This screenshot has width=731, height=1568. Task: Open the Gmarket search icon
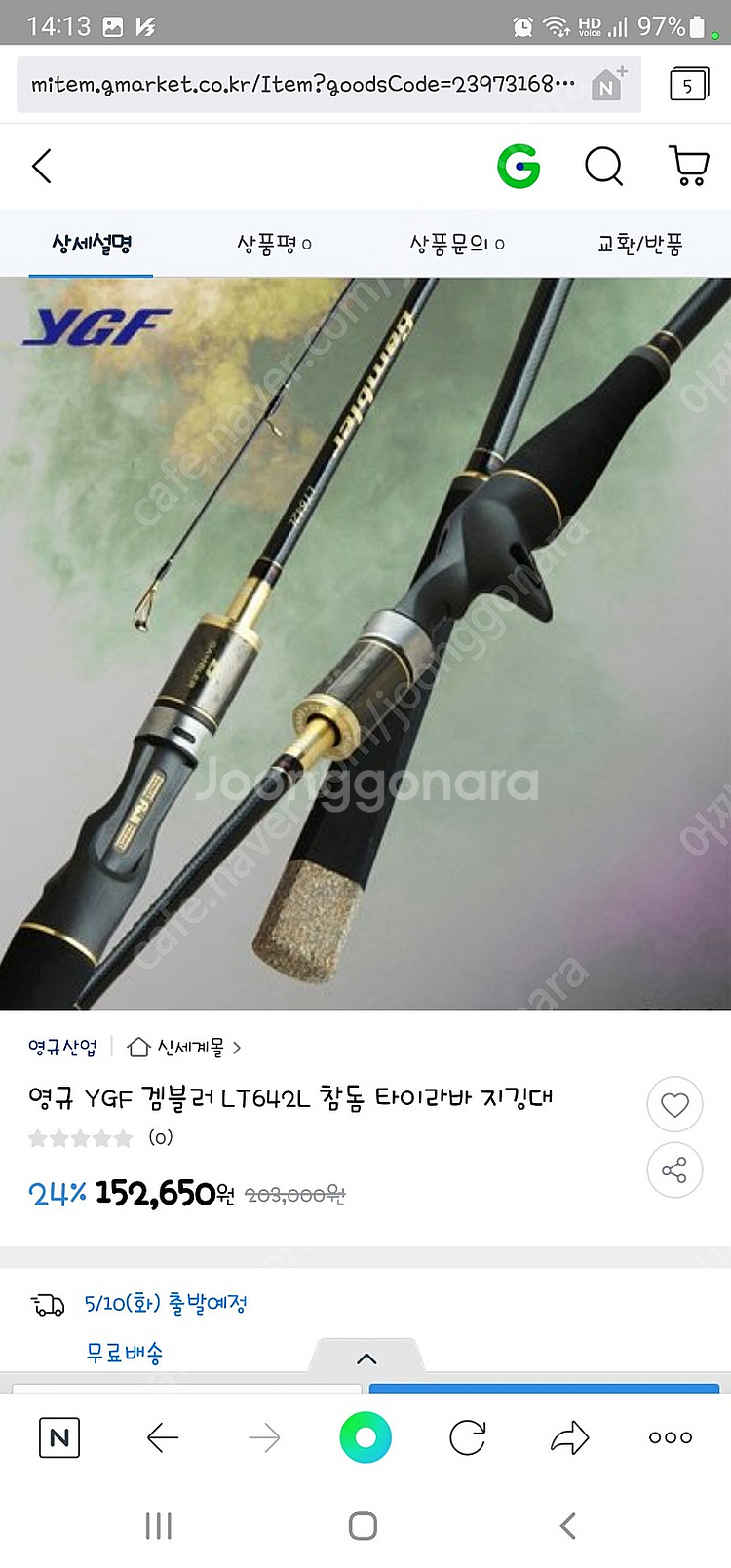pyautogui.click(x=604, y=166)
